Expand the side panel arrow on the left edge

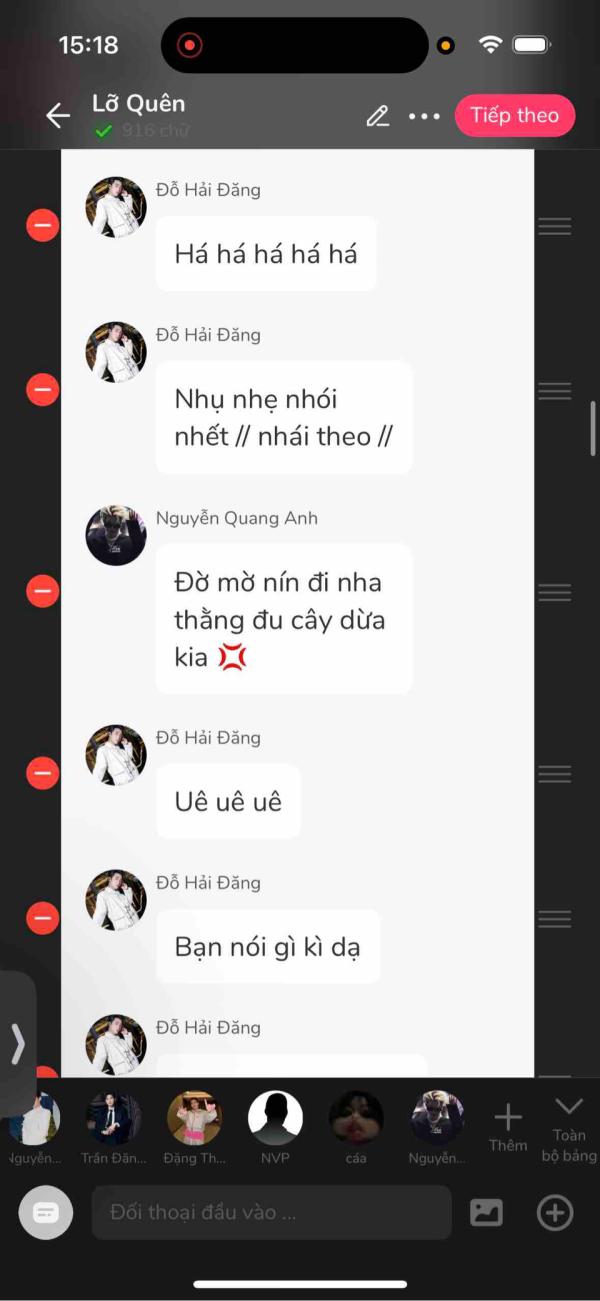pos(17,1043)
